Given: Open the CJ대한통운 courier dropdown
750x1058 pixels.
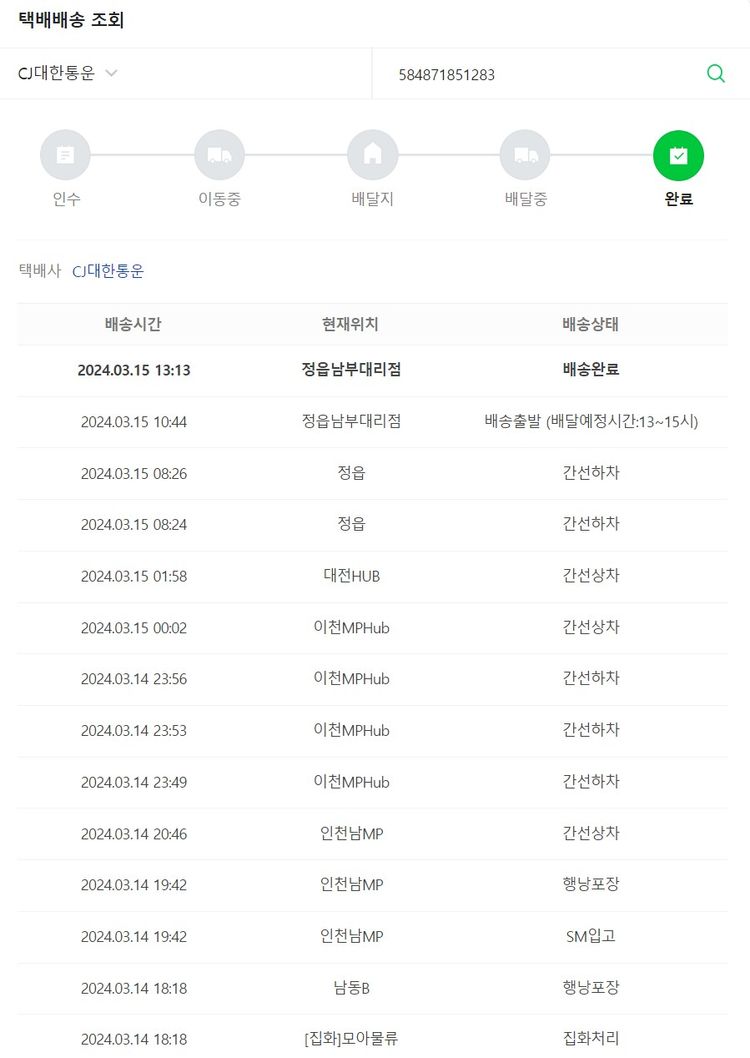Looking at the screenshot, I should (x=68, y=73).
